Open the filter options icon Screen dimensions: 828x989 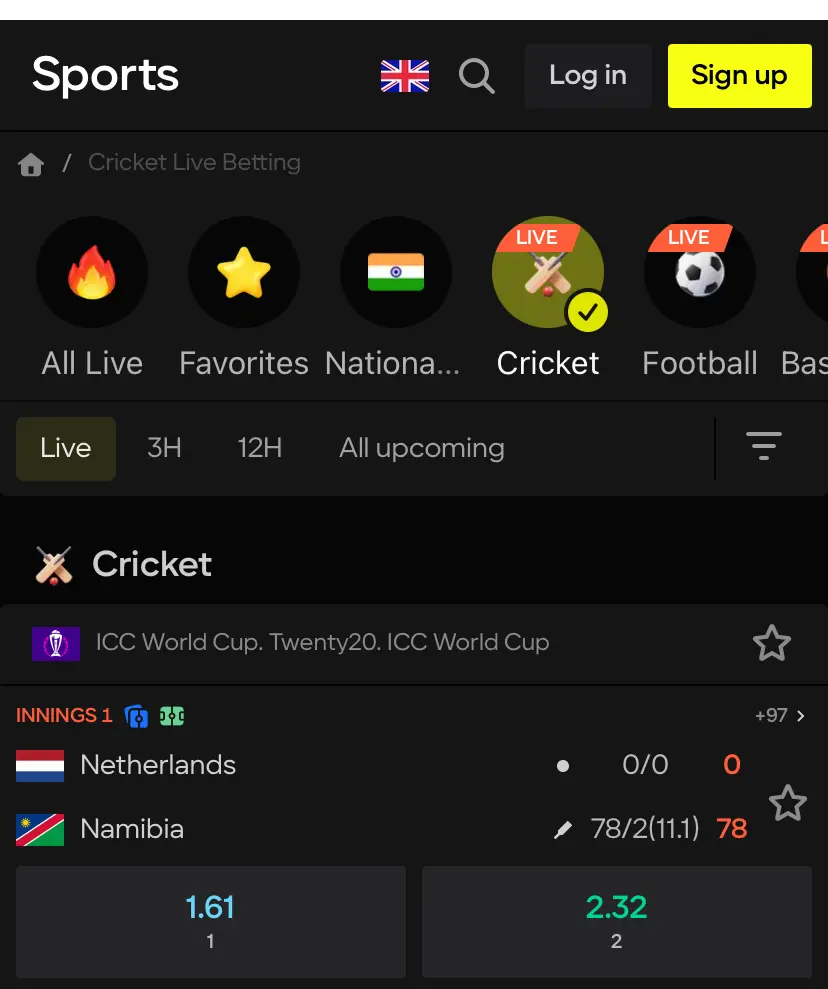(764, 447)
